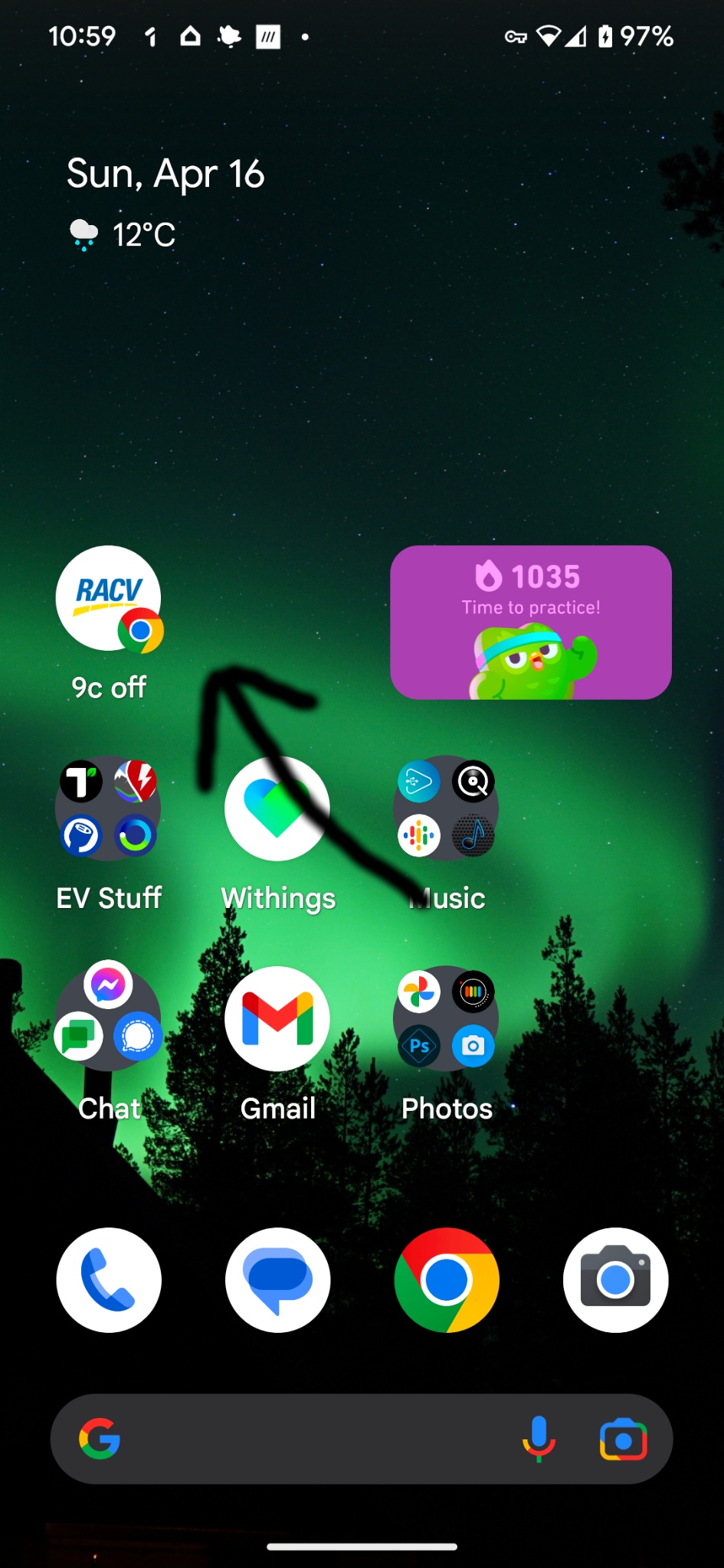Open Google Lens from search bar
724x1568 pixels.
[623, 1439]
